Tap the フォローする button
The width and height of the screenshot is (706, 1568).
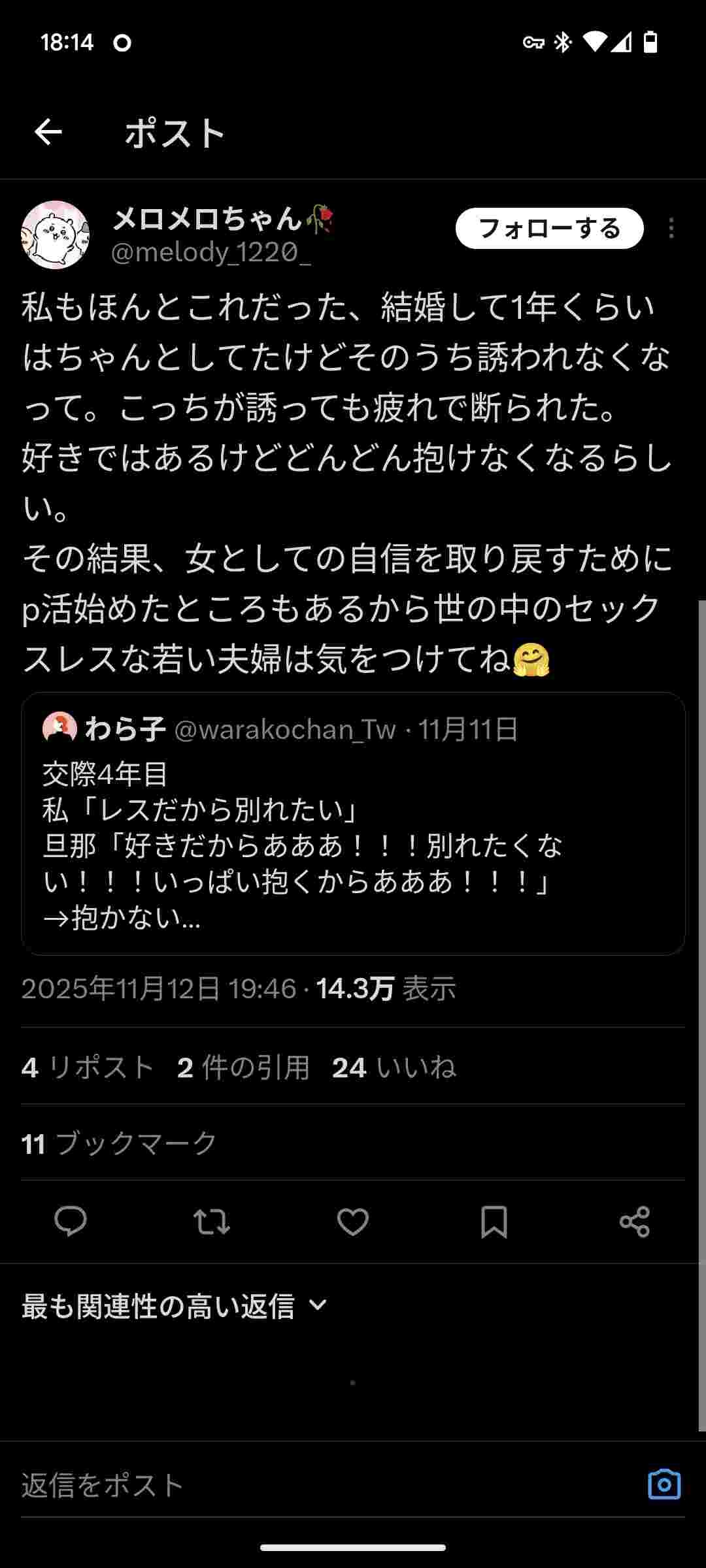(549, 229)
